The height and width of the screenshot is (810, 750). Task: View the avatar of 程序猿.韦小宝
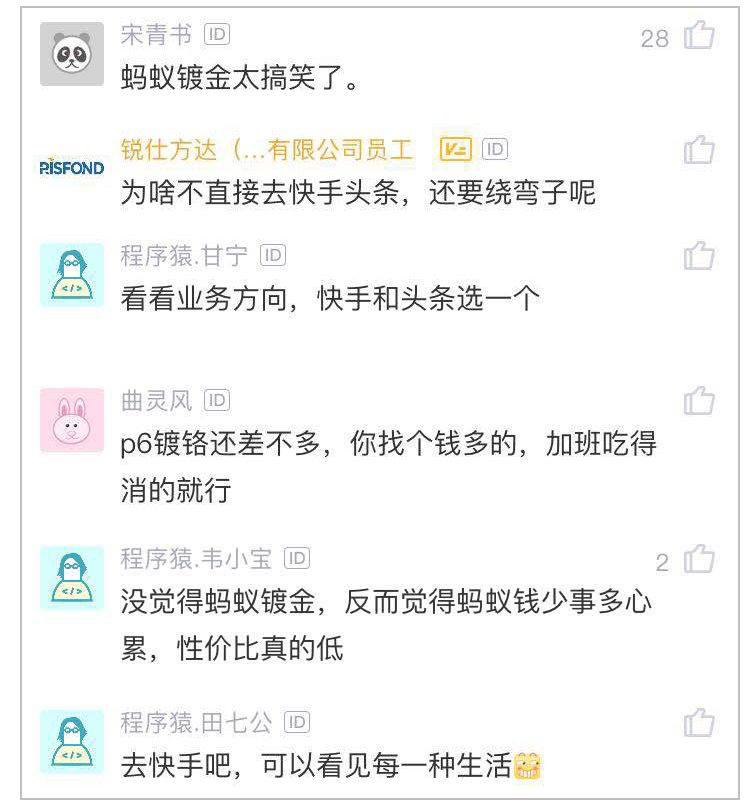point(72,578)
